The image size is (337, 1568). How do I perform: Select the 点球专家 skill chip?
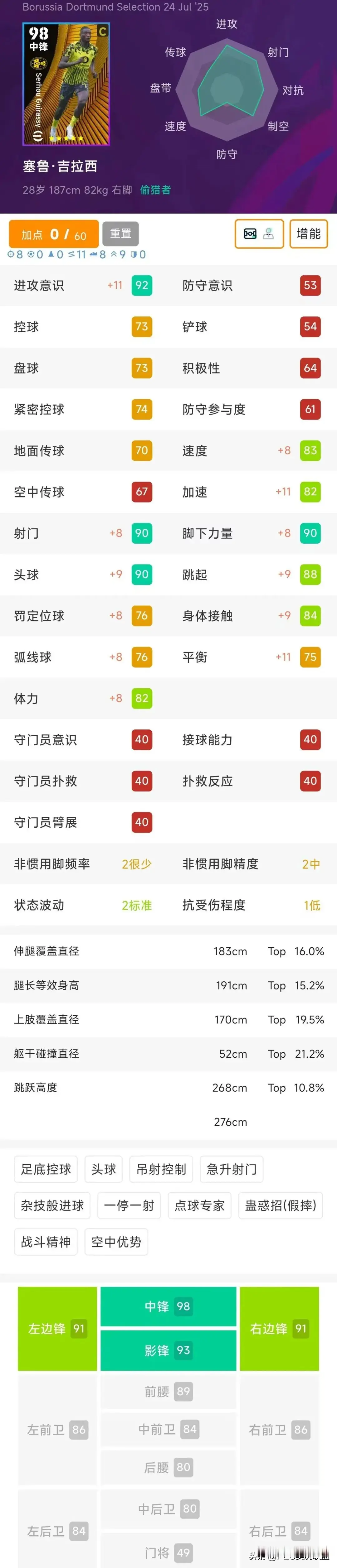pyautogui.click(x=199, y=1205)
